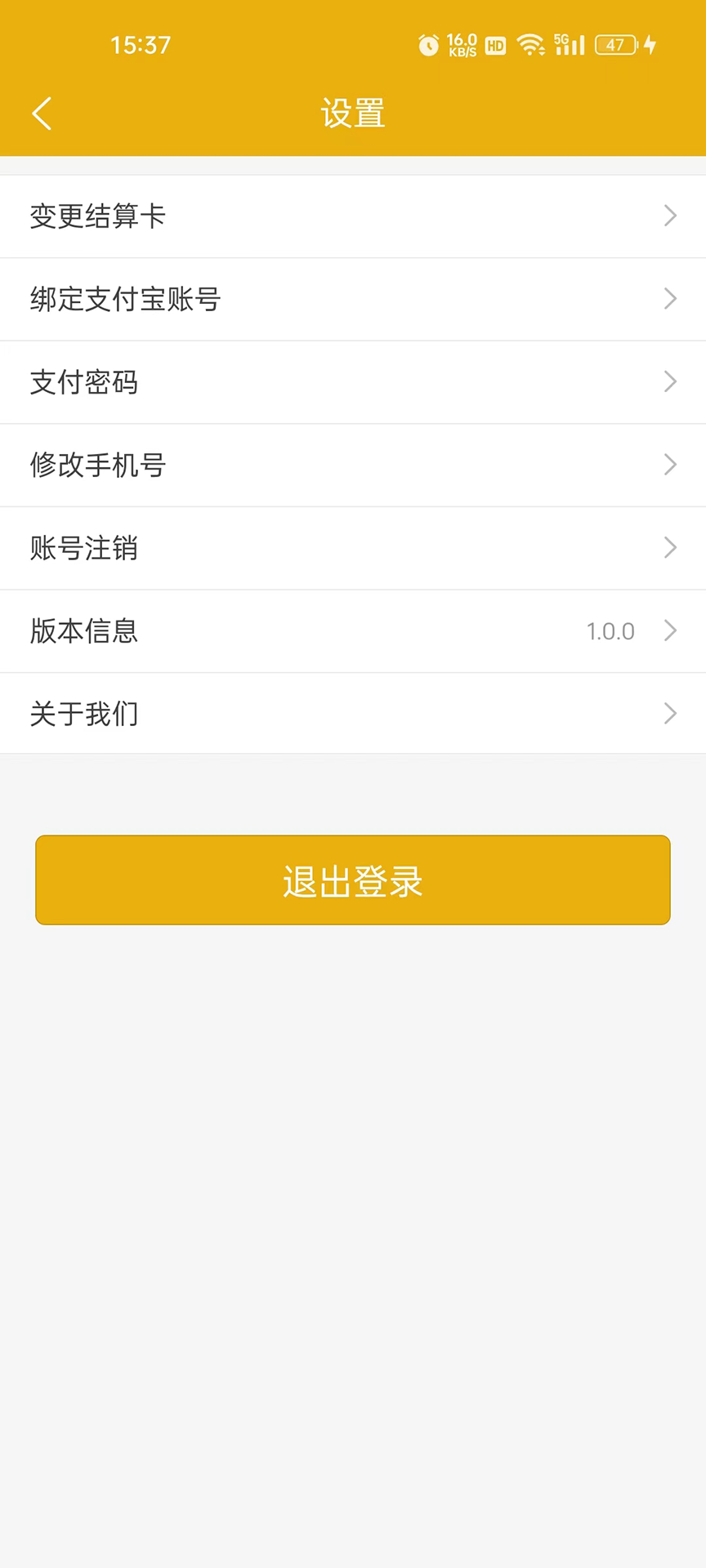Image resolution: width=706 pixels, height=1568 pixels.
Task: View 版本信息 details
Action: click(353, 631)
